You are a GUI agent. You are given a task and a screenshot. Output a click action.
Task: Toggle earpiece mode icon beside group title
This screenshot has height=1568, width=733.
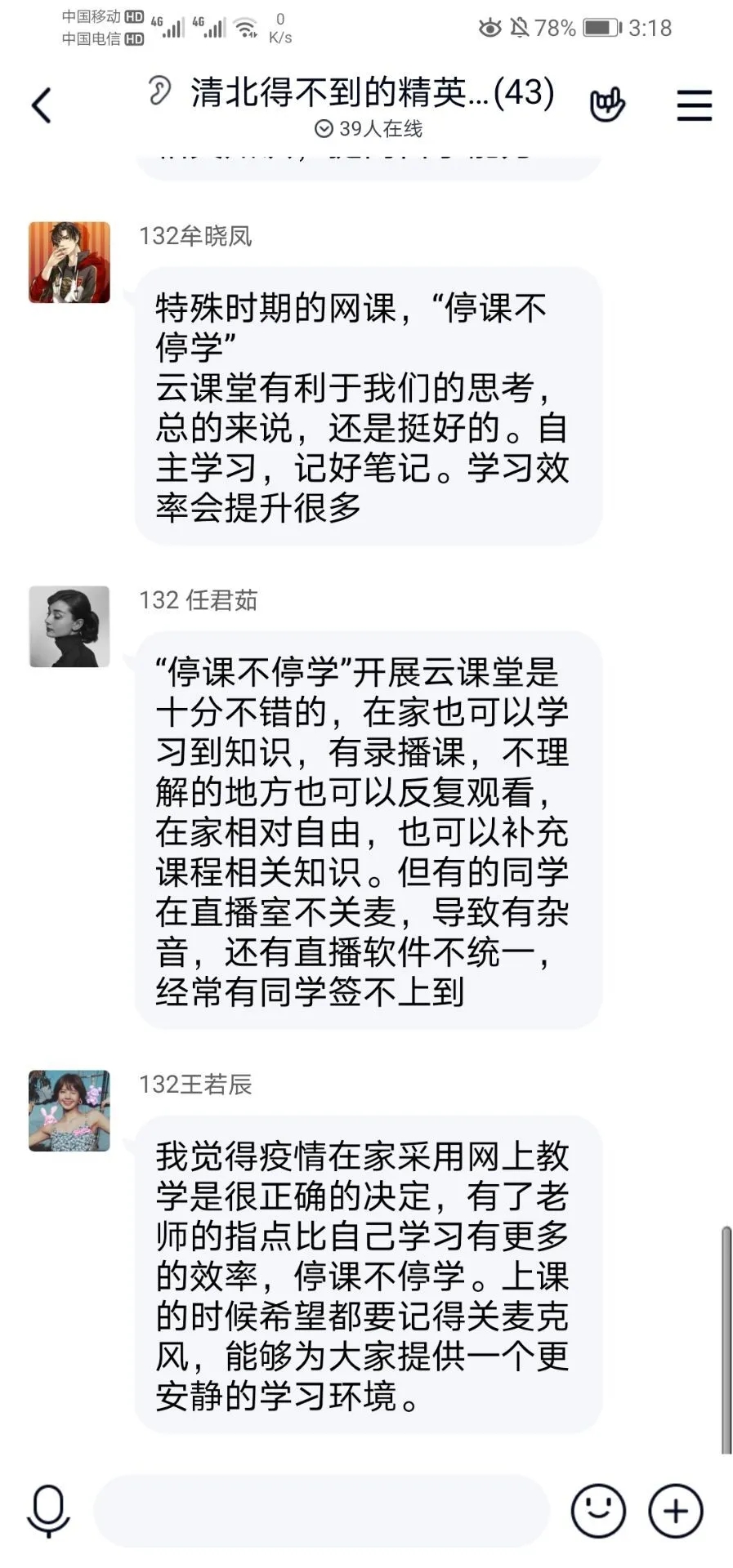[x=159, y=91]
